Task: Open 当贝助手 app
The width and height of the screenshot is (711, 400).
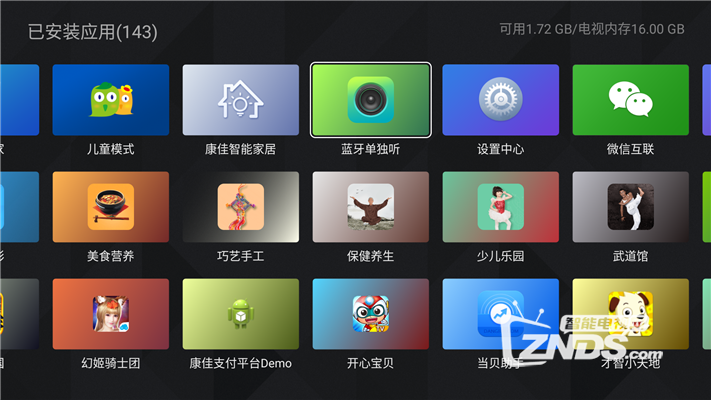Action: 500,314
